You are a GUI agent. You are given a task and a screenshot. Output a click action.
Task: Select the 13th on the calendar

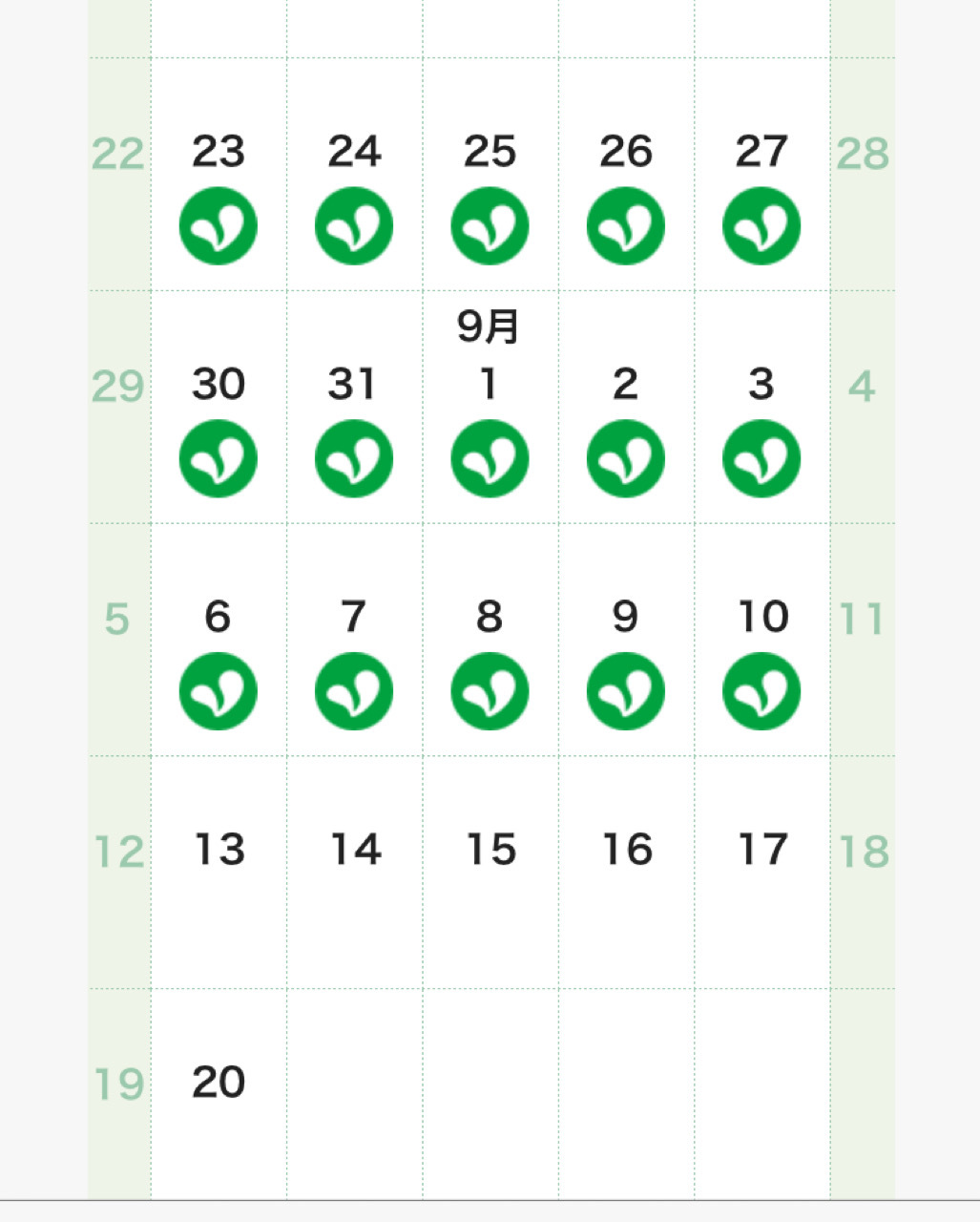tap(219, 869)
